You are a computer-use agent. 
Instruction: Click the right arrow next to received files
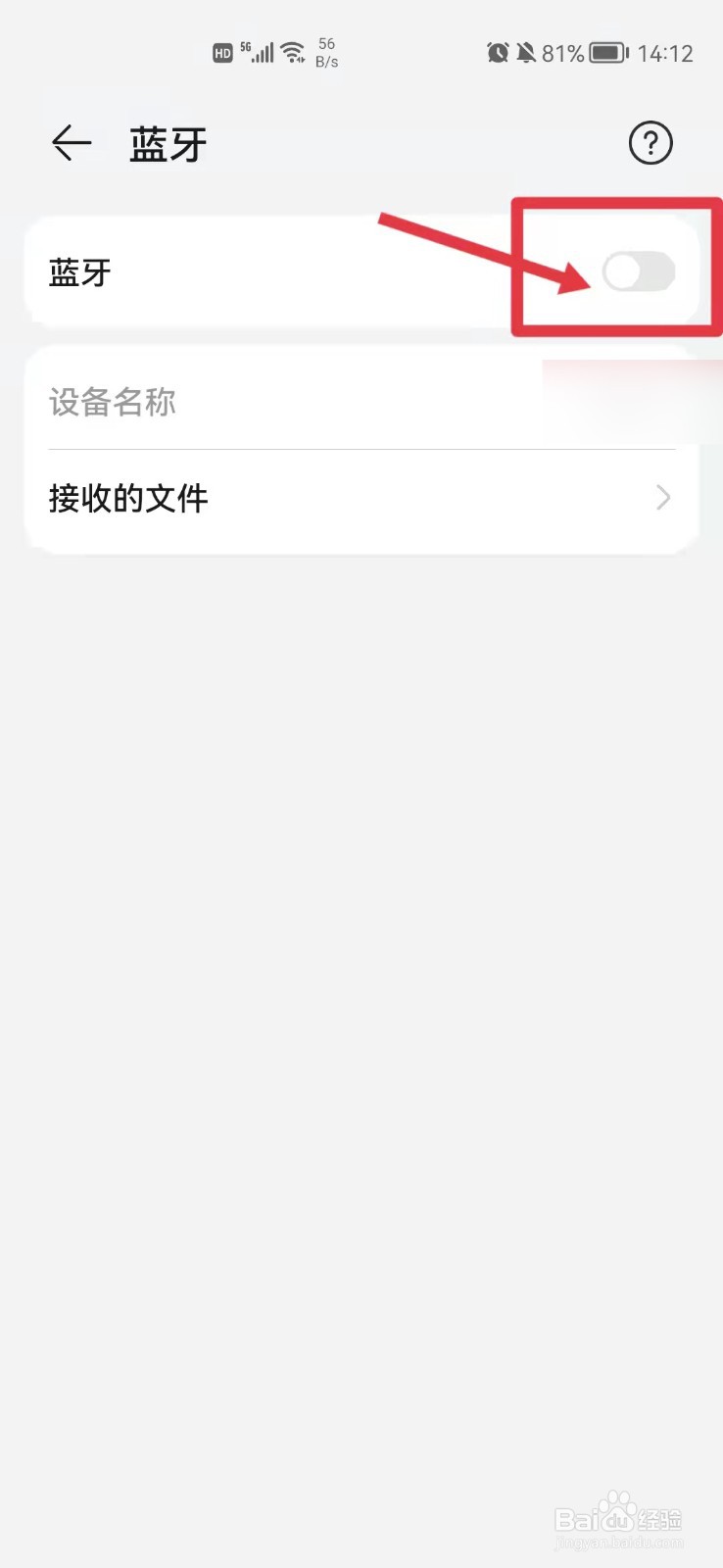662,498
